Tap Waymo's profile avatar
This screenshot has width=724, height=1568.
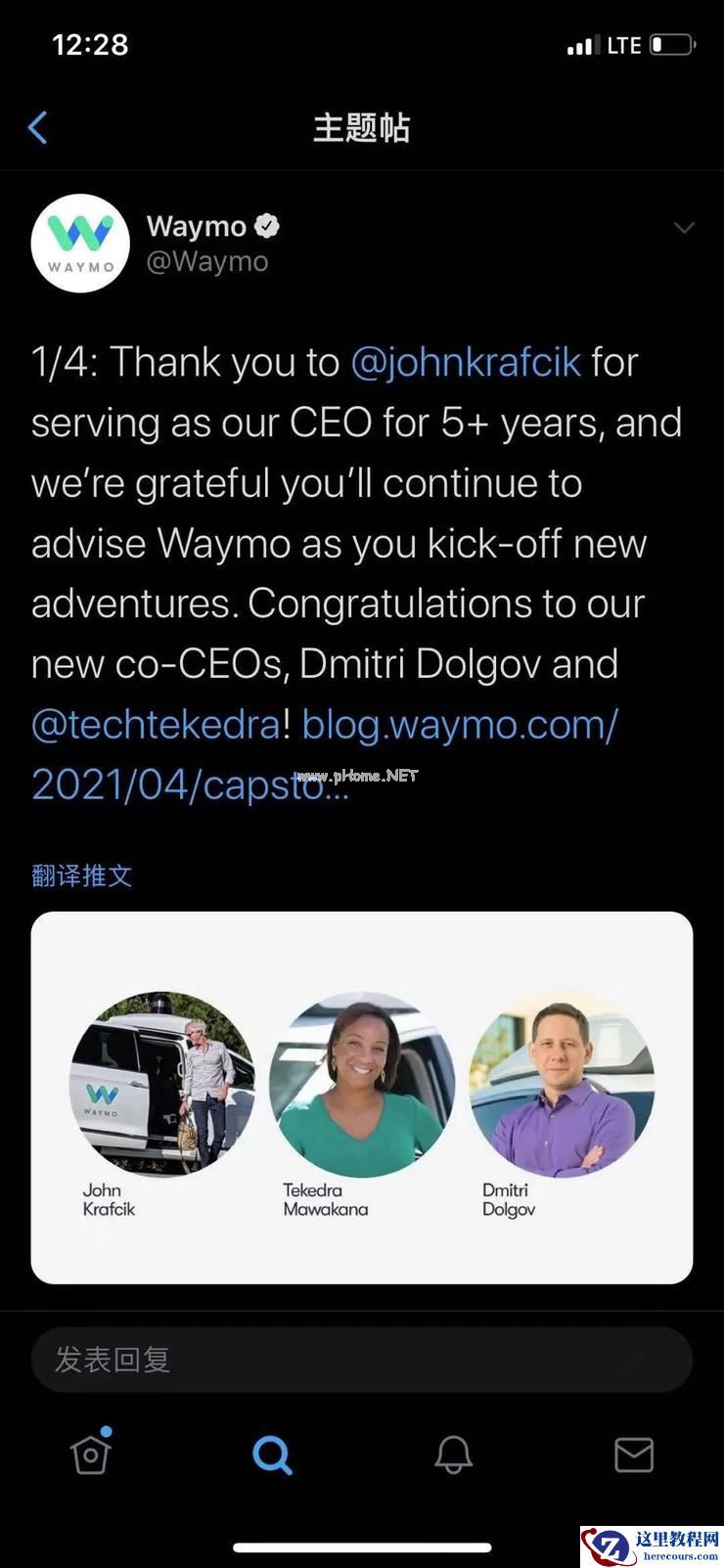point(81,243)
